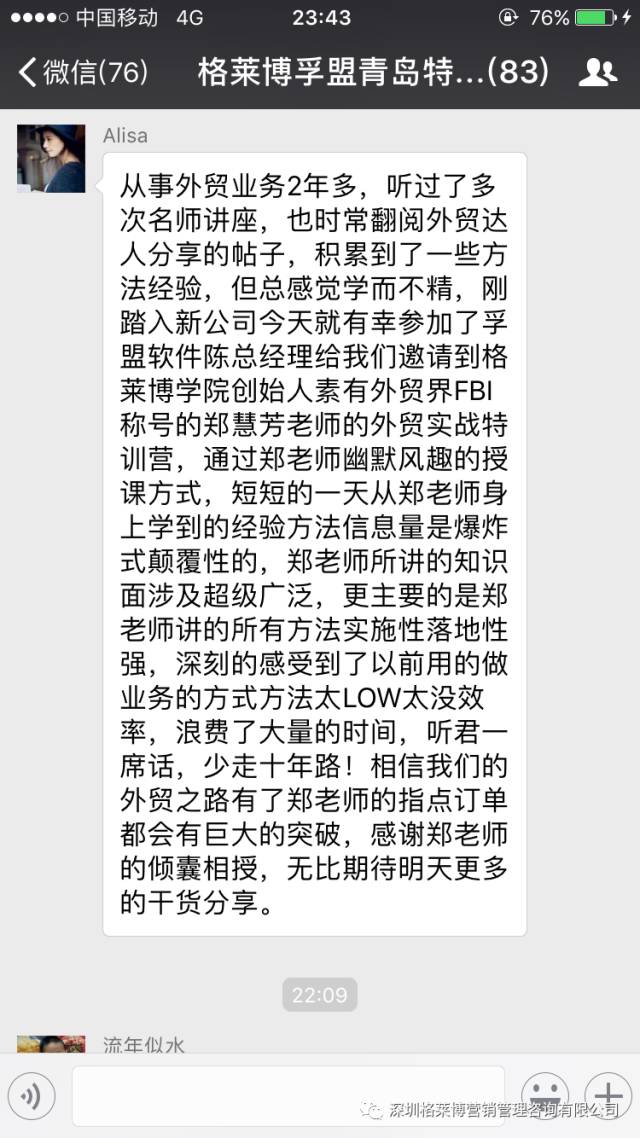Tap Alisa's profile avatar
Viewport: 640px width, 1138px height.
pos(50,158)
